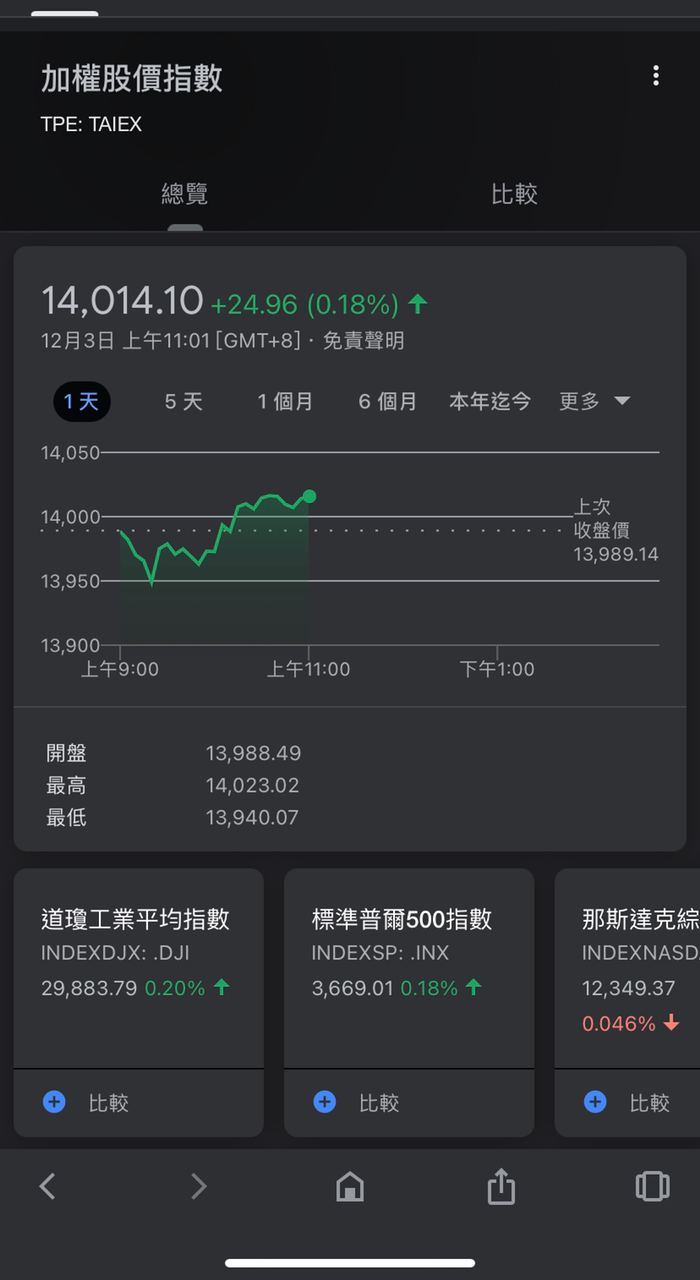Select the 5 天 chart range
This screenshot has height=1280, width=700.
pyautogui.click(x=183, y=402)
